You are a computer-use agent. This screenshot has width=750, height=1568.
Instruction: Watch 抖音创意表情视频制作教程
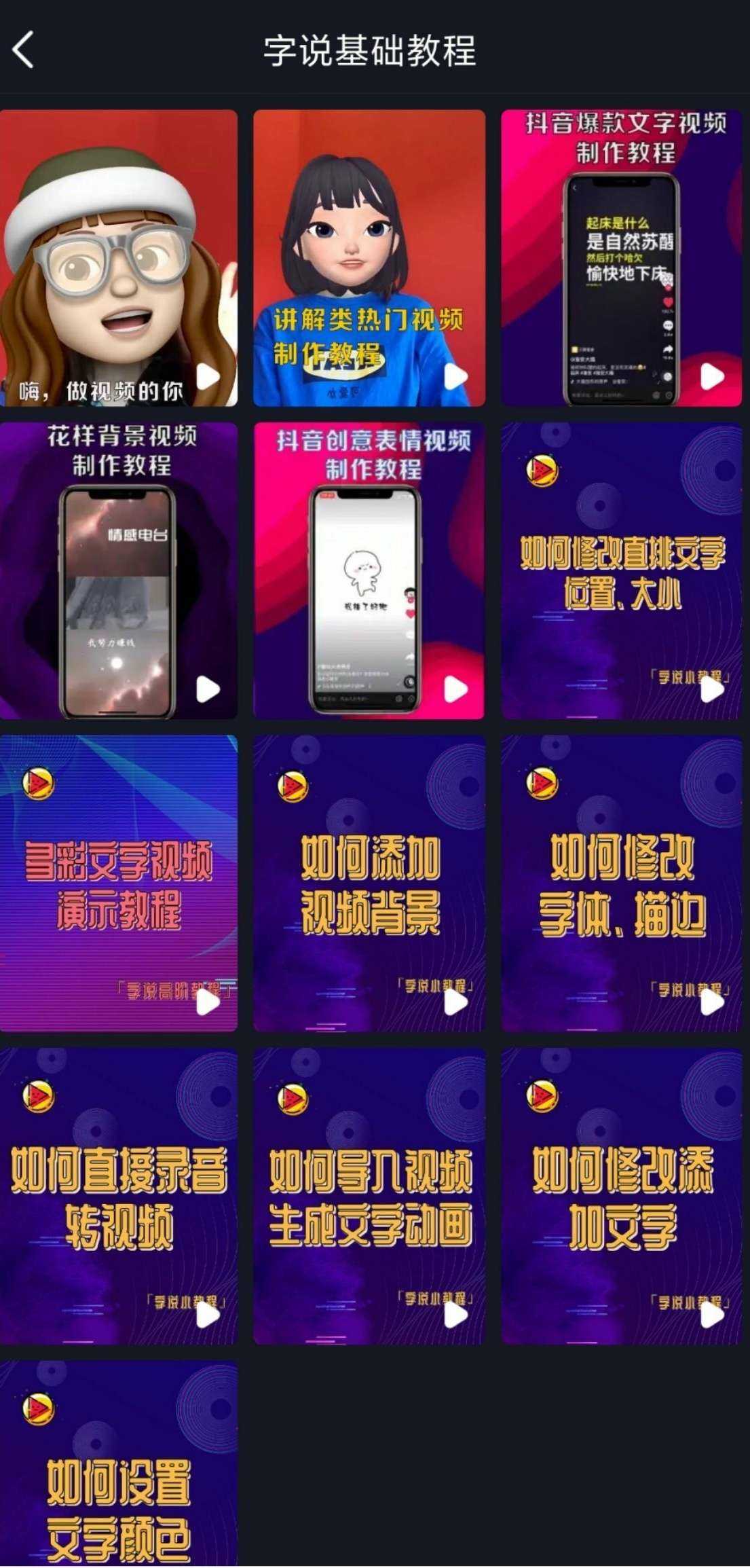369,570
